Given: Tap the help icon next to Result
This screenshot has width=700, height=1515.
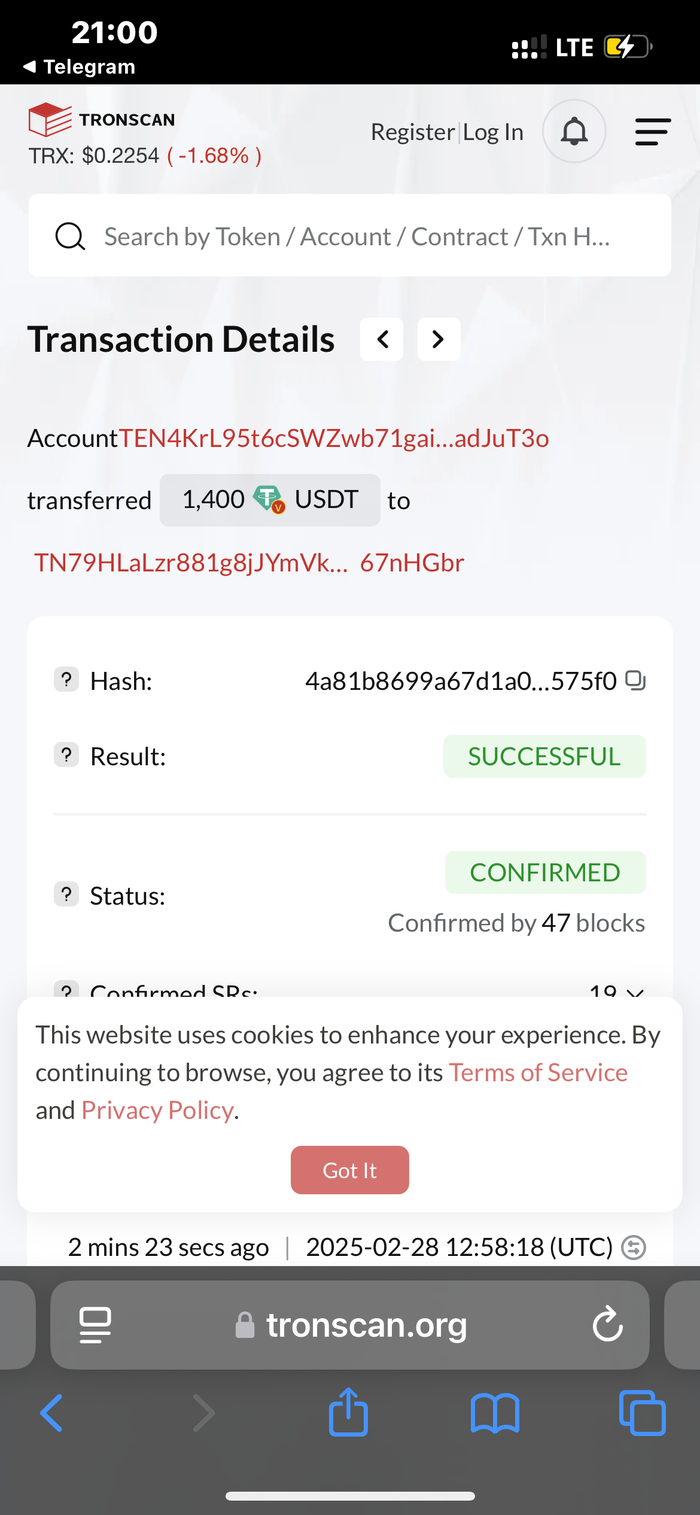Looking at the screenshot, I should coord(66,755).
